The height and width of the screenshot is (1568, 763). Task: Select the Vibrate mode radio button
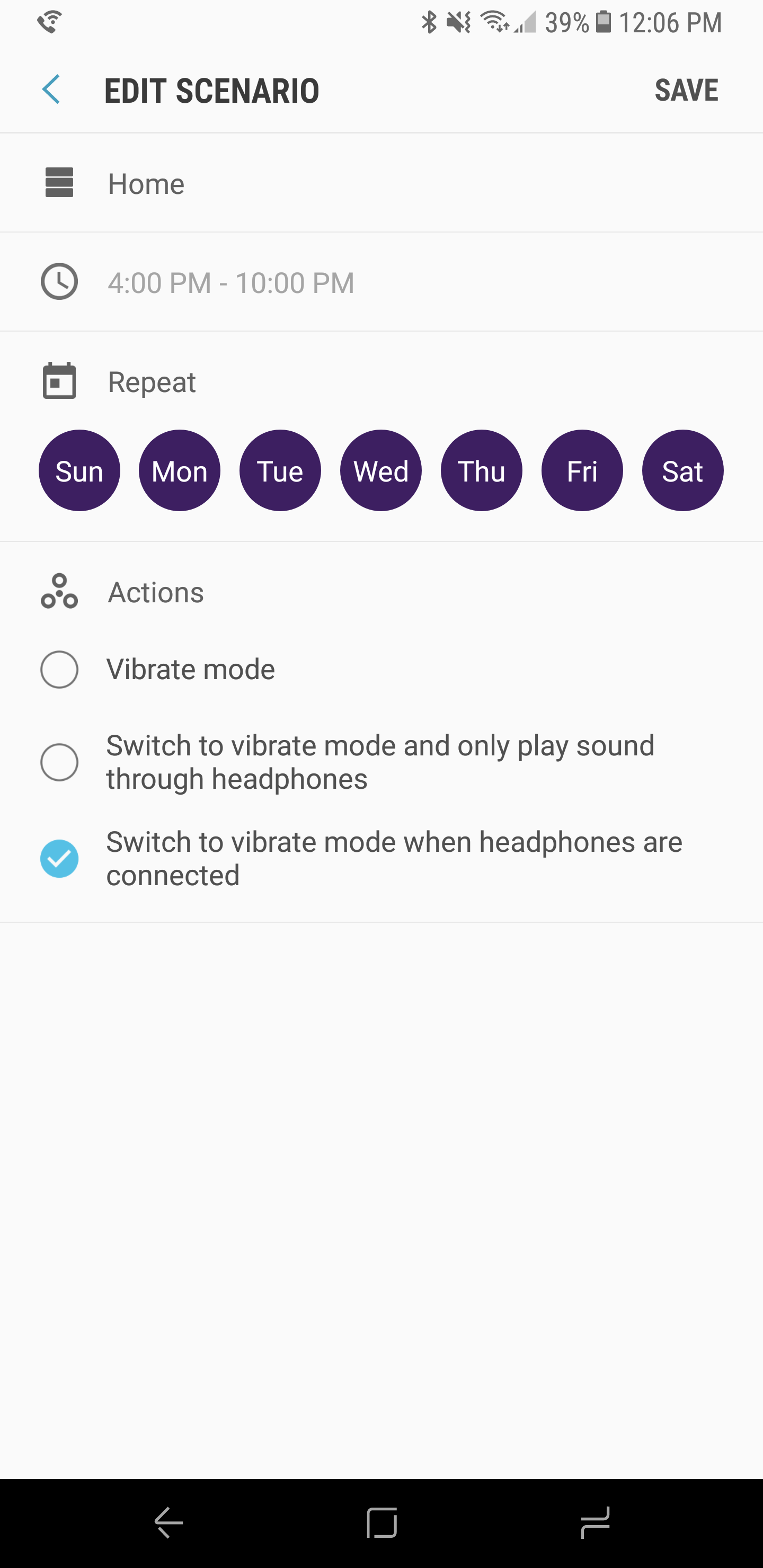pyautogui.click(x=59, y=669)
